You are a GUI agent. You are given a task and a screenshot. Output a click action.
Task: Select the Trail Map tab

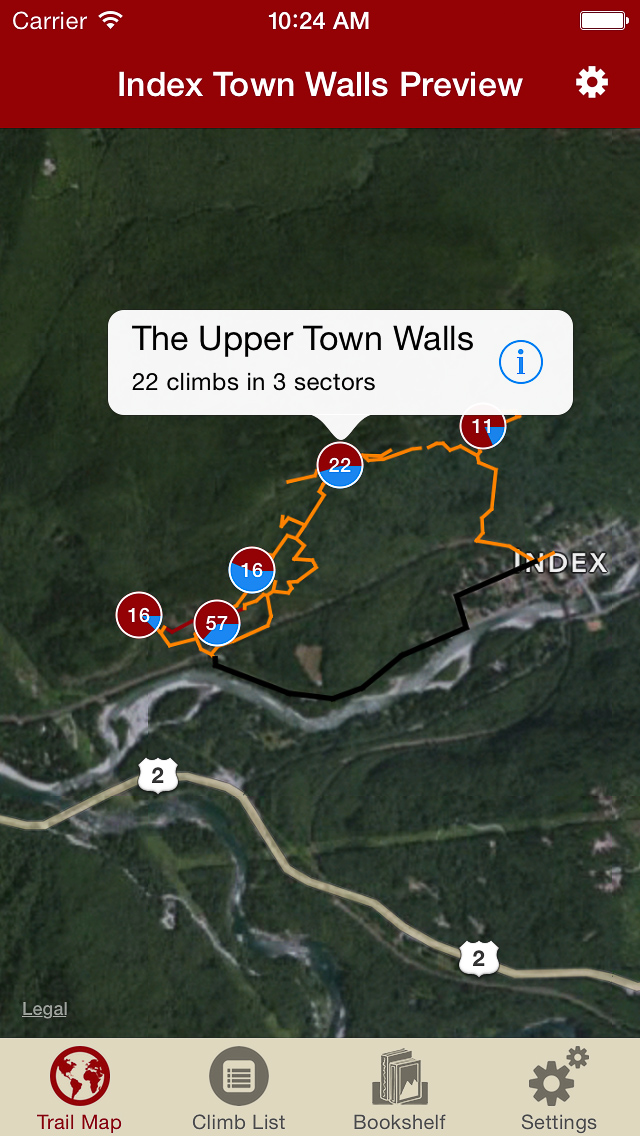pos(79,1089)
